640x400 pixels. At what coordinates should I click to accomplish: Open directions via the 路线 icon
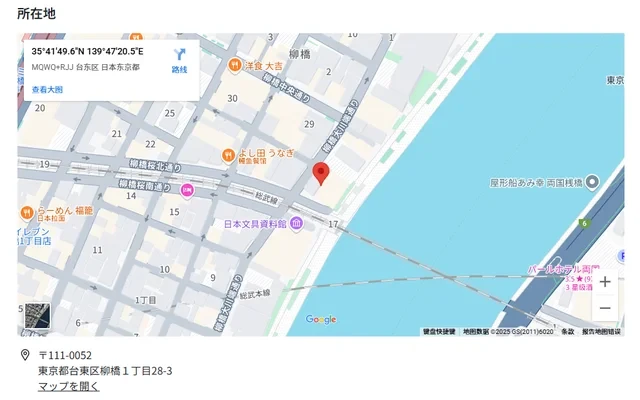(x=179, y=59)
